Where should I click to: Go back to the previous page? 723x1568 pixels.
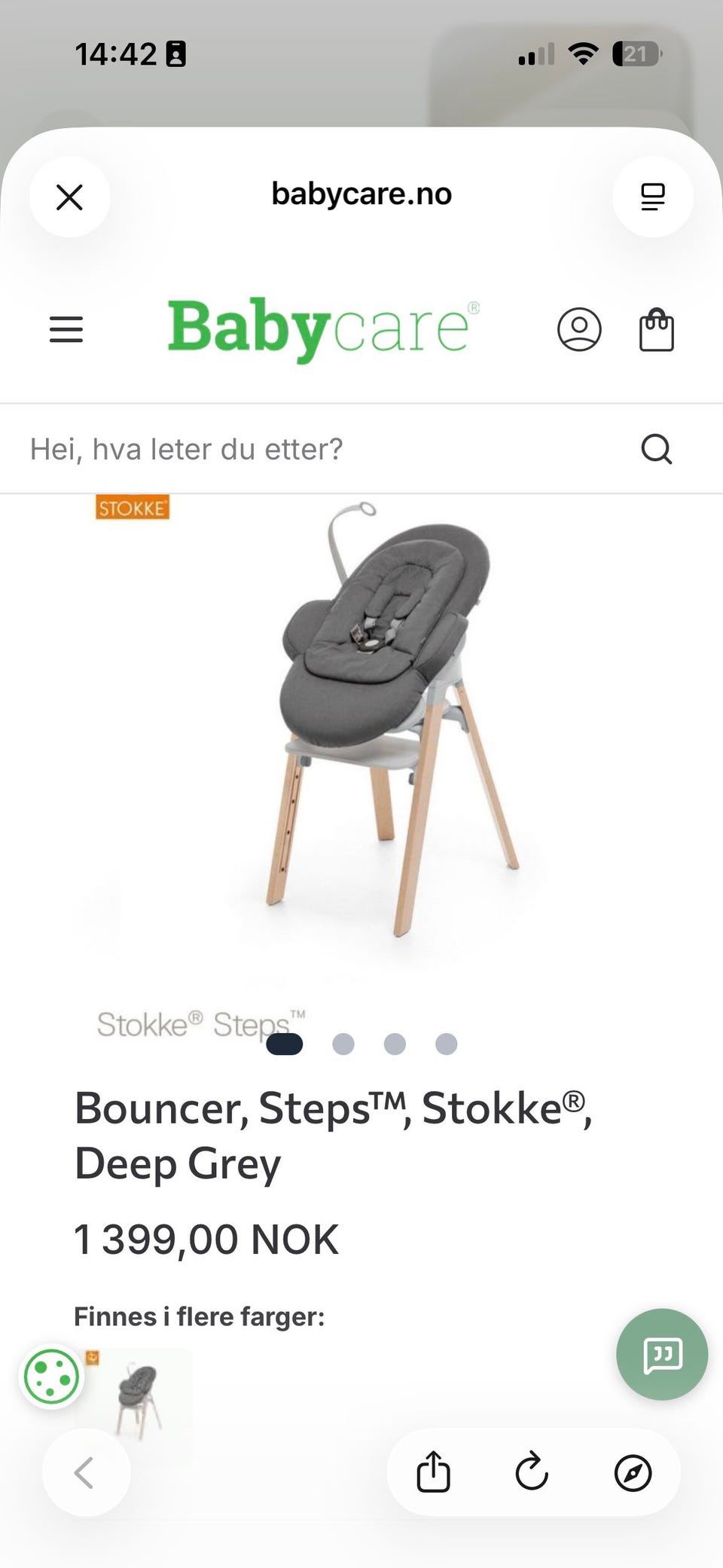tap(85, 1472)
